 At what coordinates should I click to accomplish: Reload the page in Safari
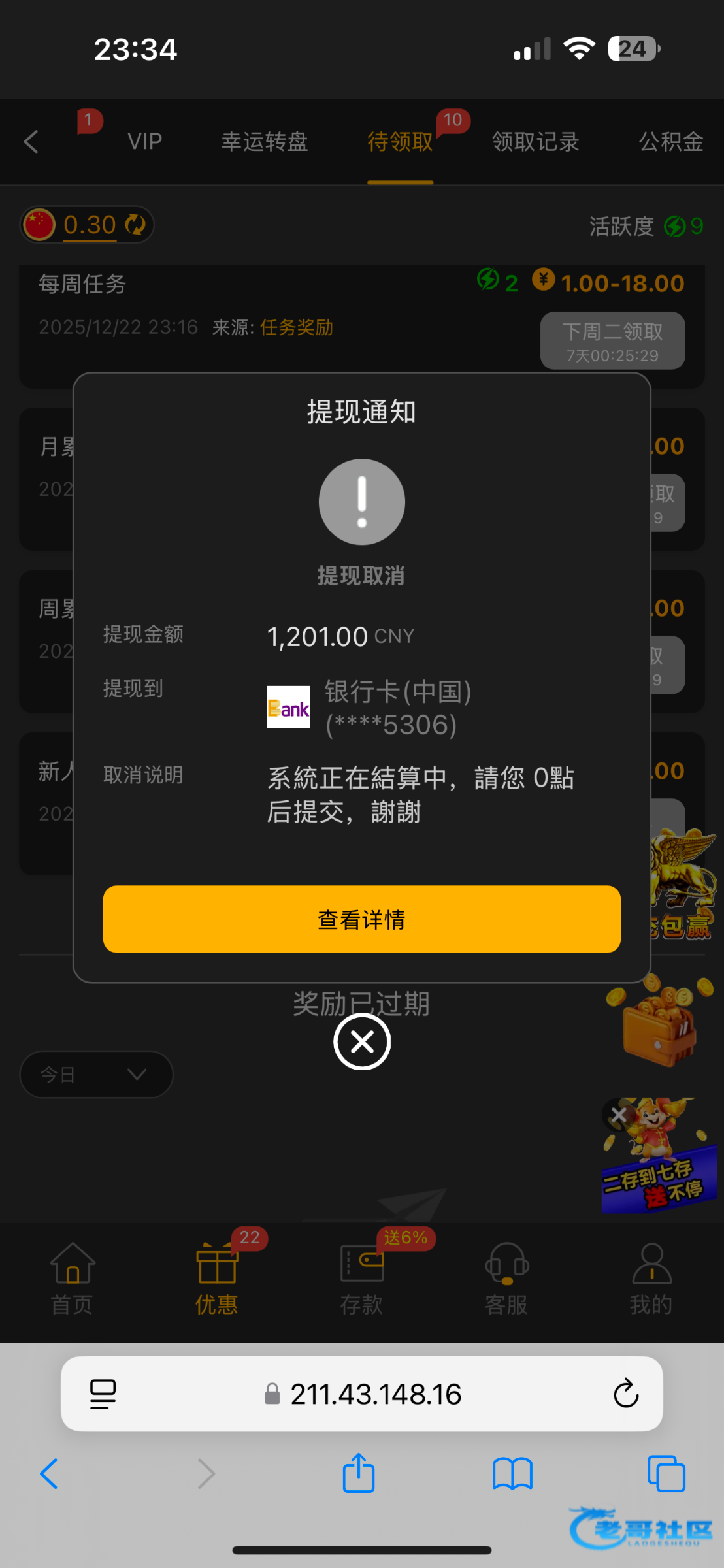pyautogui.click(x=625, y=1394)
